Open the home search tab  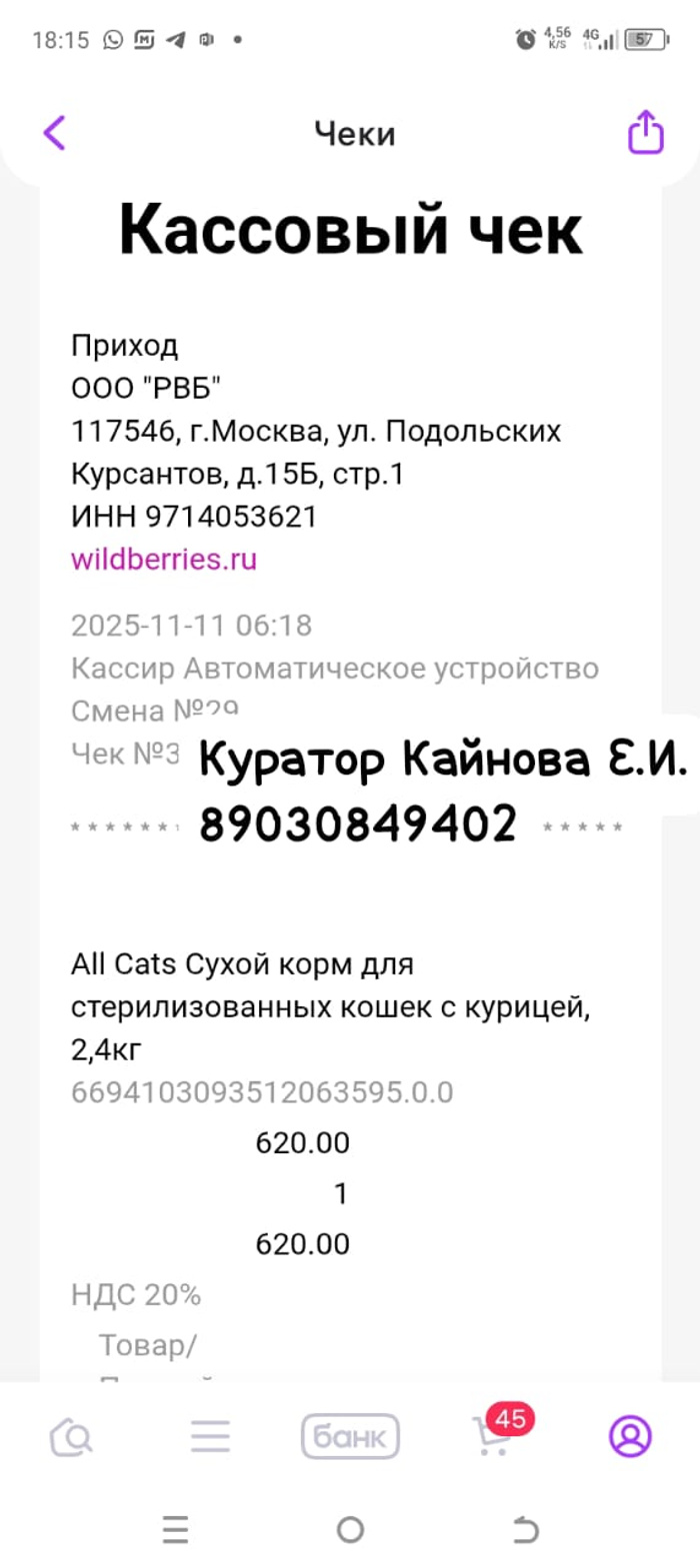click(x=71, y=1437)
